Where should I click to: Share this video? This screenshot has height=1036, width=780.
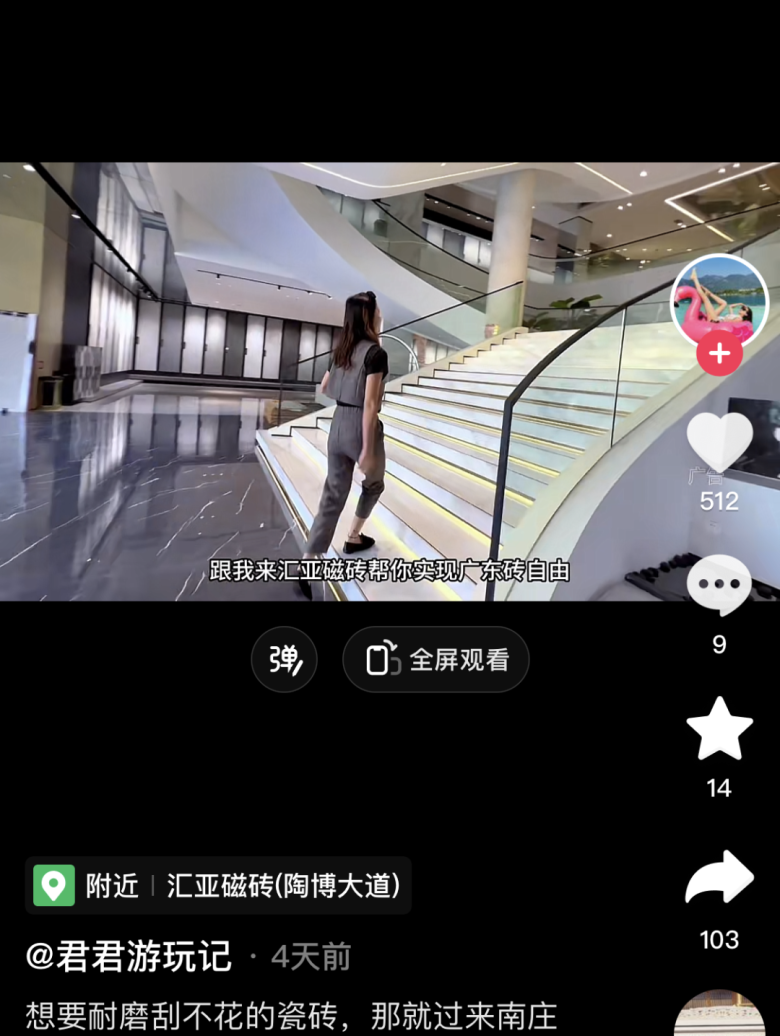click(719, 879)
